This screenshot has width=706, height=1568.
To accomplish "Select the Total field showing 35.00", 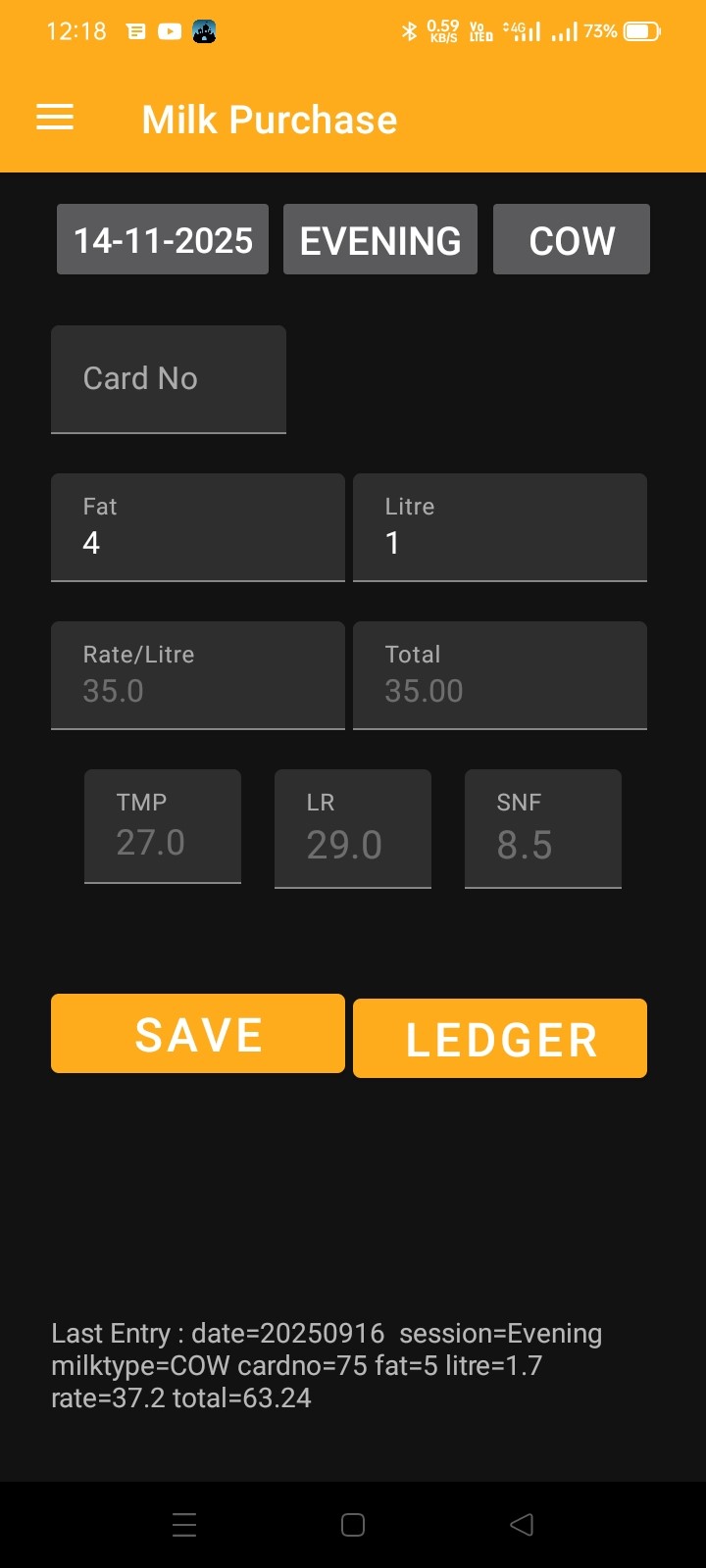I will [x=500, y=675].
